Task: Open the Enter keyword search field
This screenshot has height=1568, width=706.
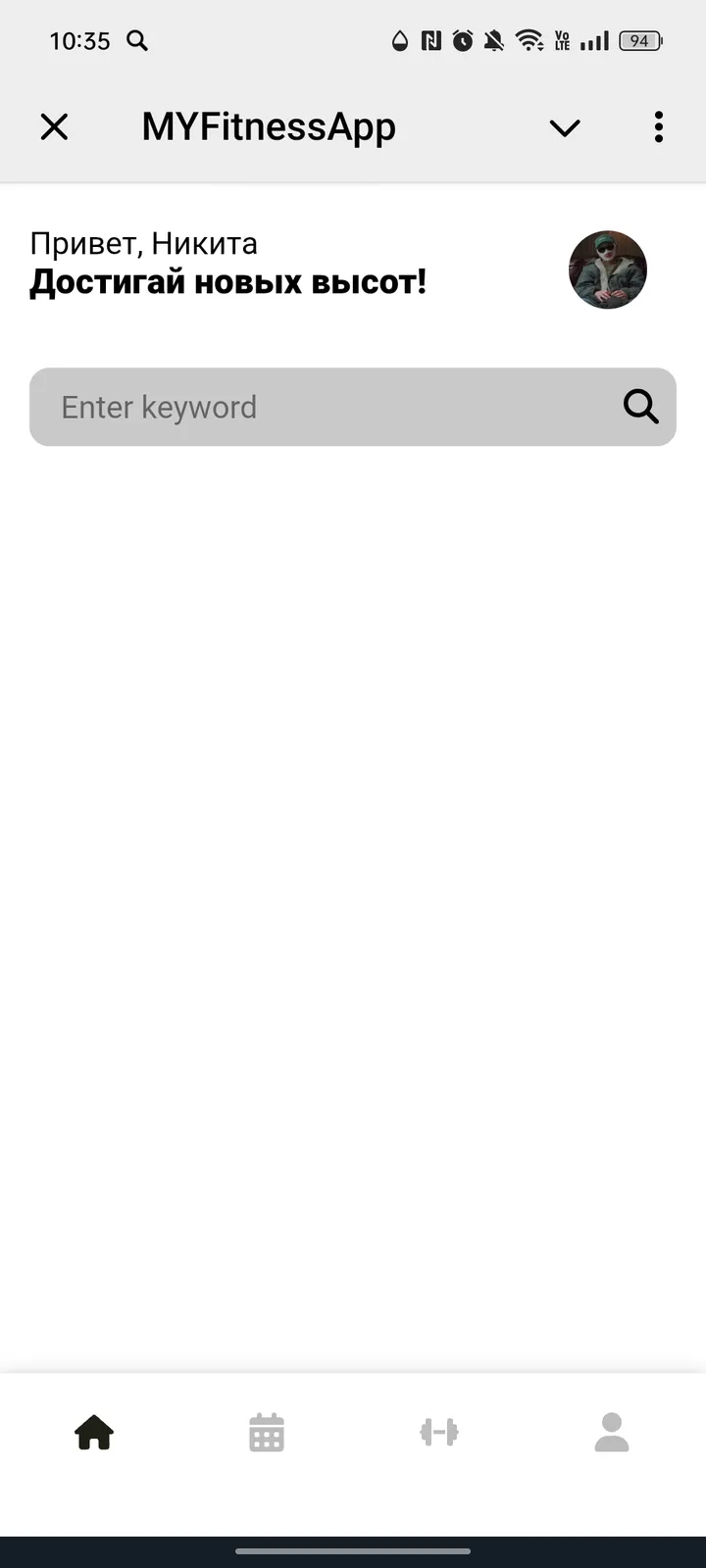Action: click(294, 407)
